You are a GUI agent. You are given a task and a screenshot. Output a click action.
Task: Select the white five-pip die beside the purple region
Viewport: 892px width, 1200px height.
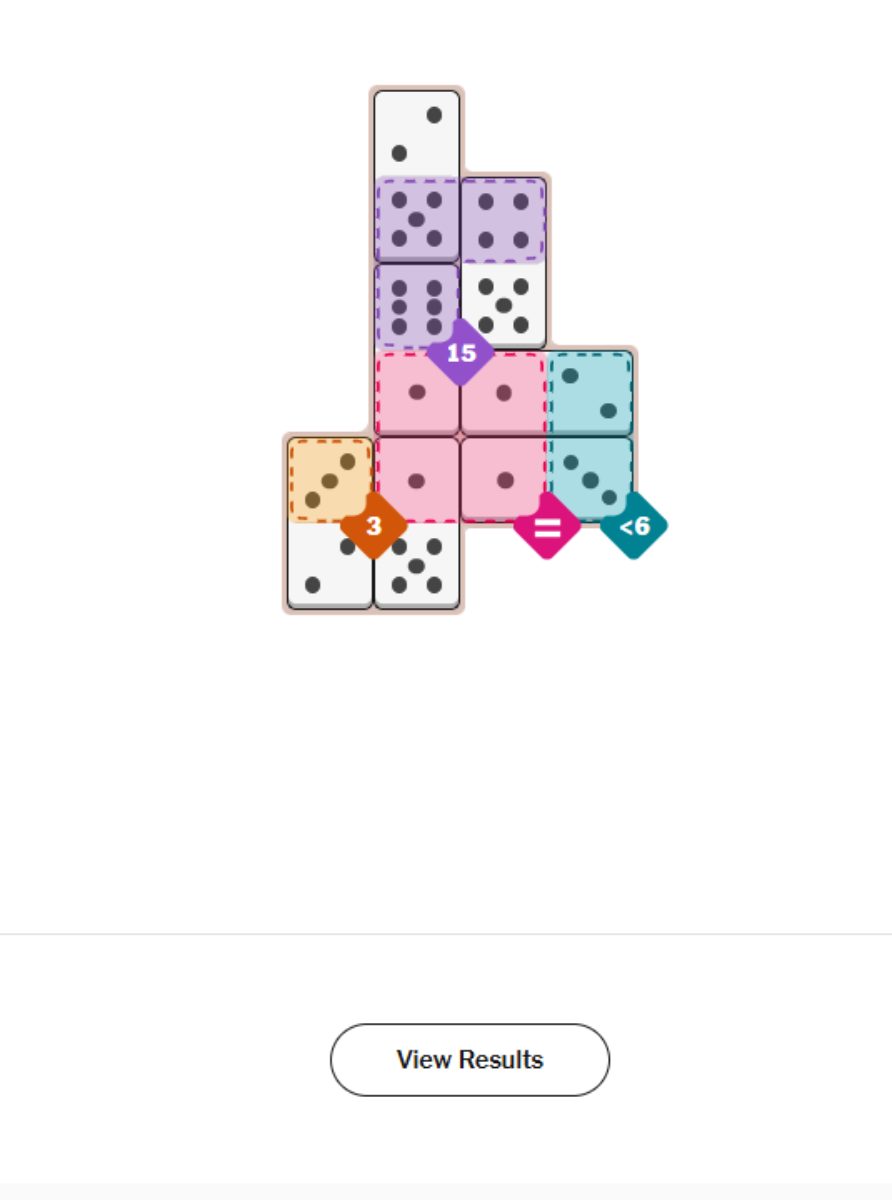pos(502,305)
